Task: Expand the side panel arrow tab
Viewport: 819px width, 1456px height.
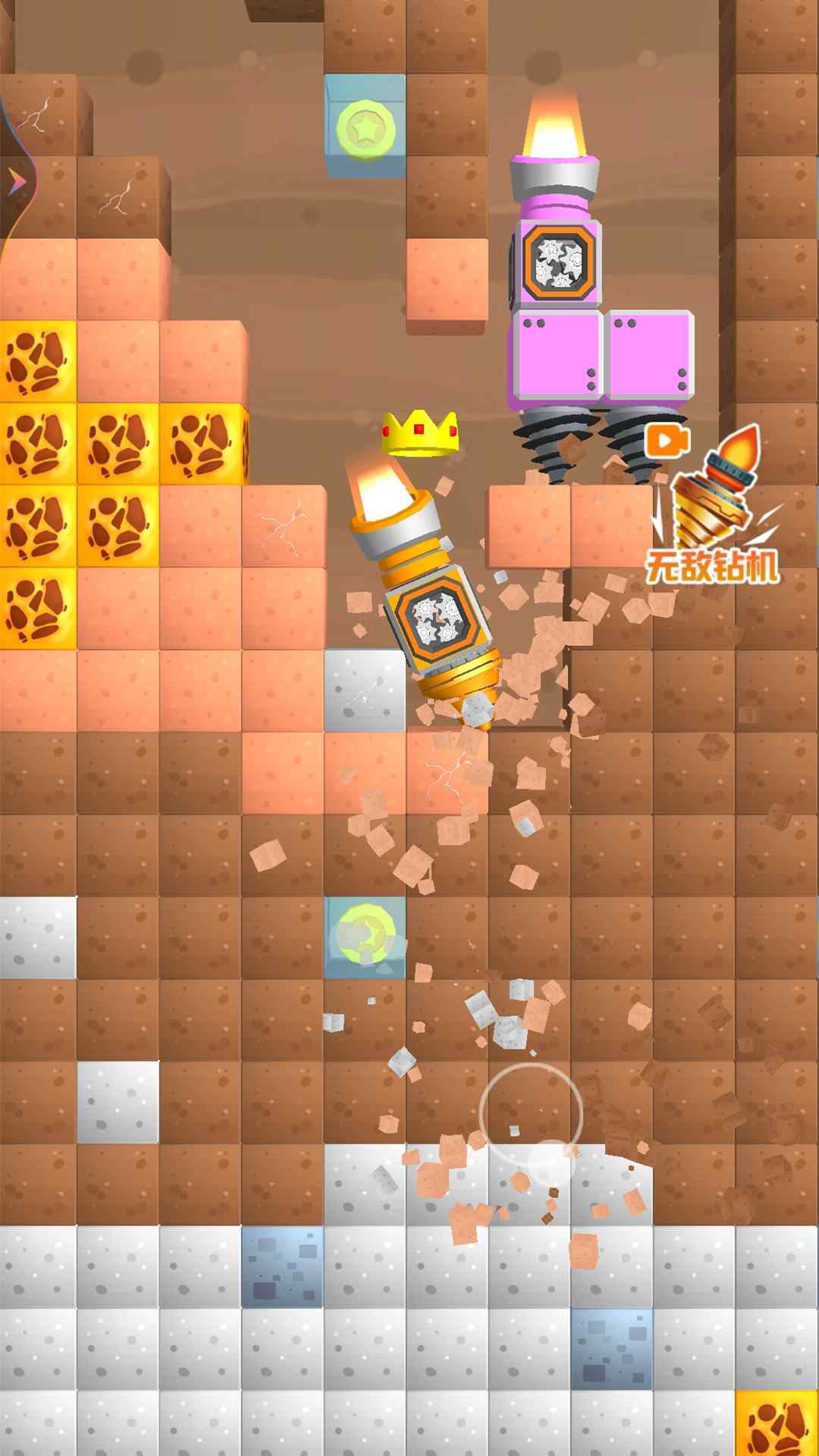Action: tap(15, 182)
